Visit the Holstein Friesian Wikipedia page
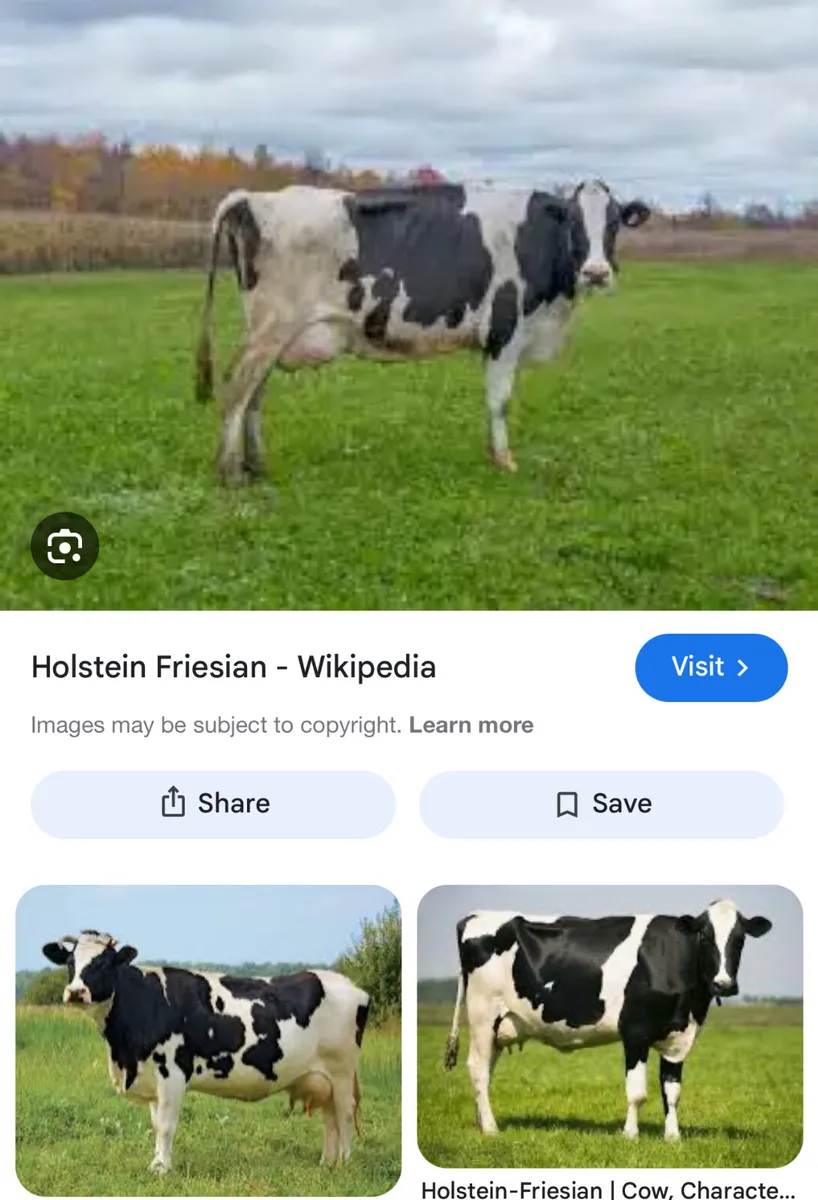The height and width of the screenshot is (1200, 818). click(711, 667)
